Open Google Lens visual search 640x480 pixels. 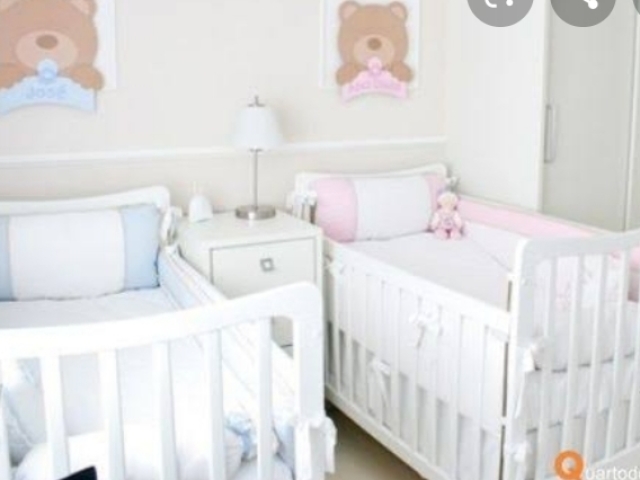click(x=499, y=9)
